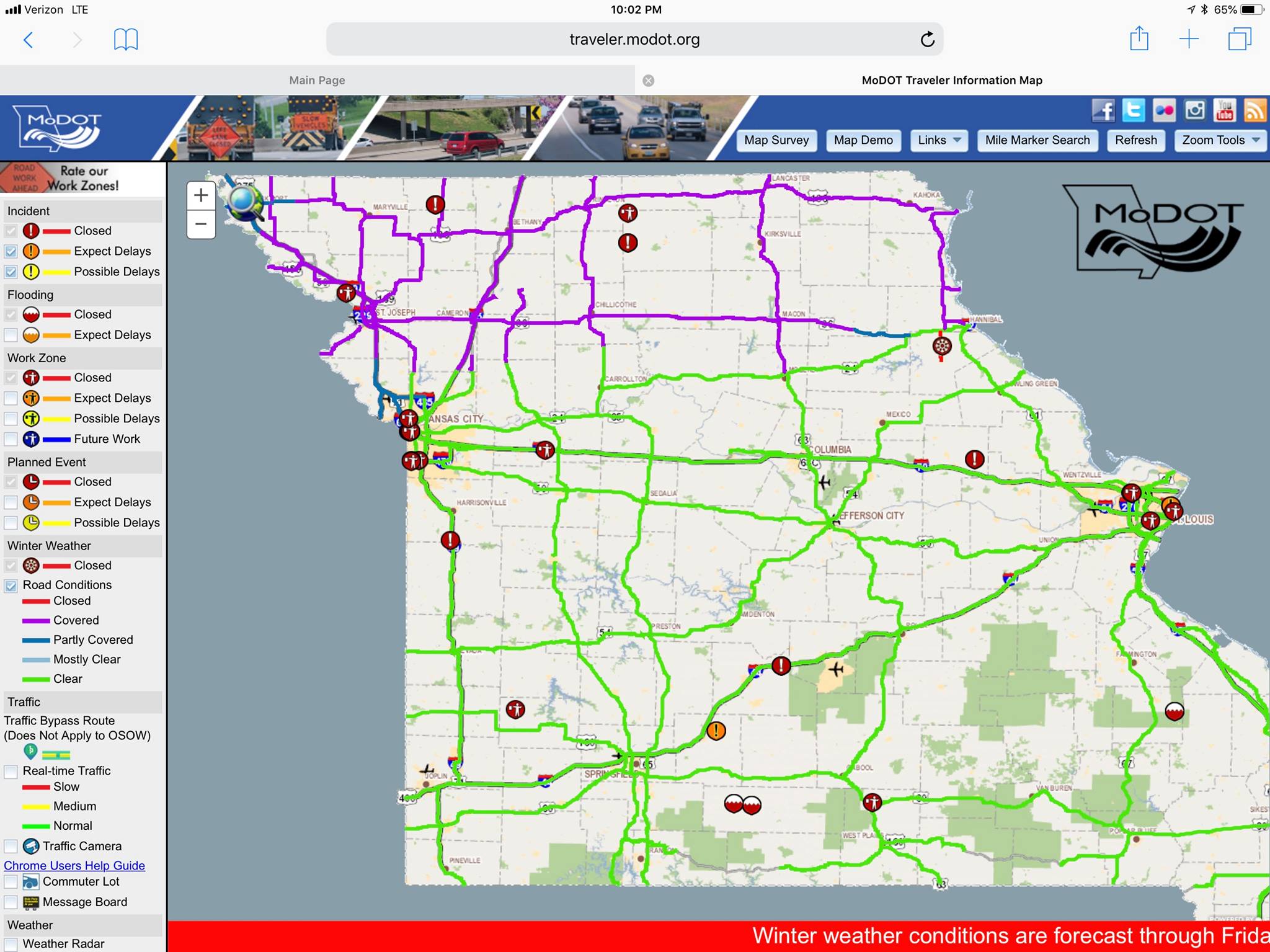The width and height of the screenshot is (1270, 952).
Task: Tap the Refresh map button
Action: coord(1135,140)
